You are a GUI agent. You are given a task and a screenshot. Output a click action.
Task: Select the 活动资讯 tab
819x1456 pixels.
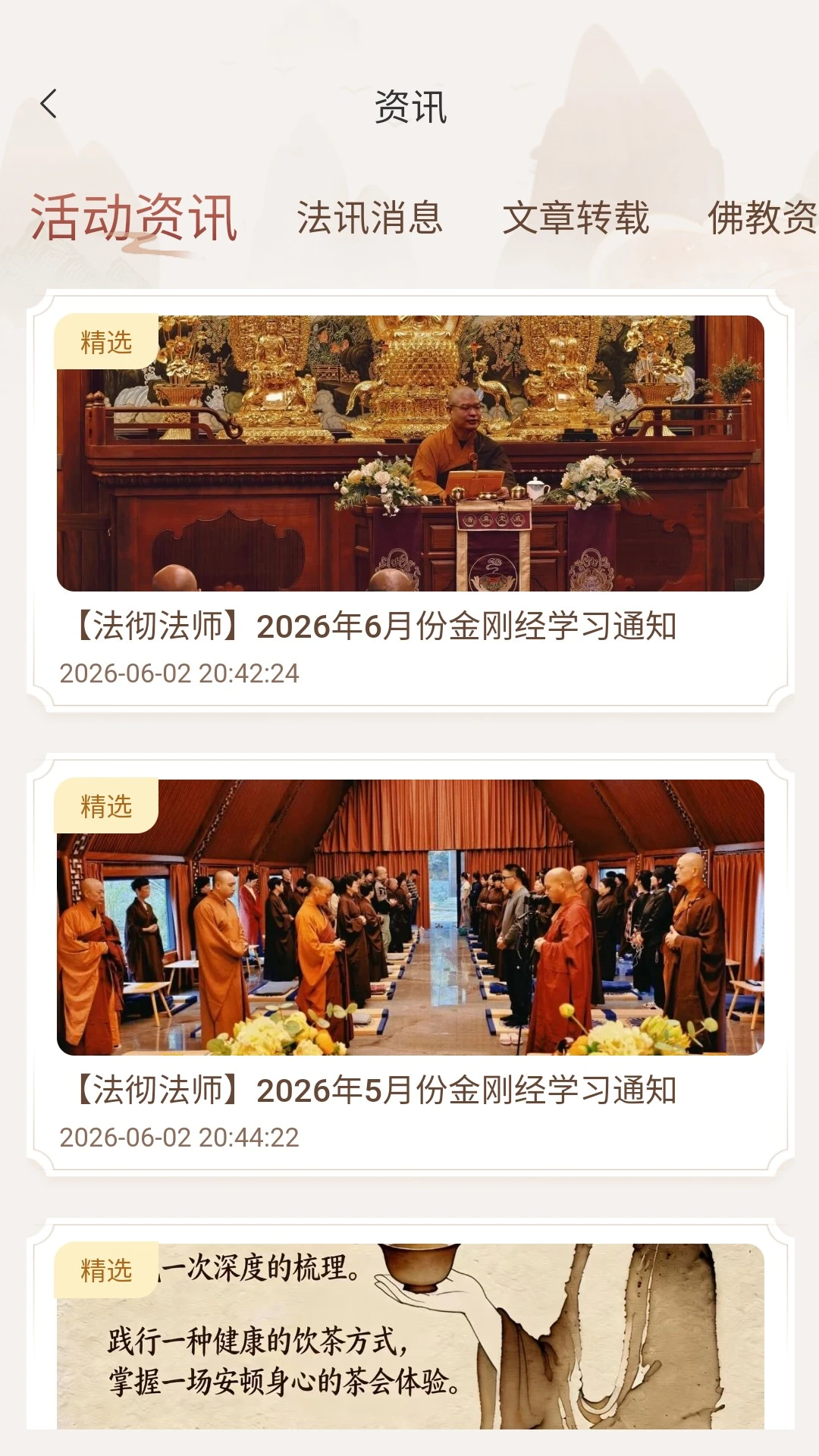pyautogui.click(x=133, y=218)
